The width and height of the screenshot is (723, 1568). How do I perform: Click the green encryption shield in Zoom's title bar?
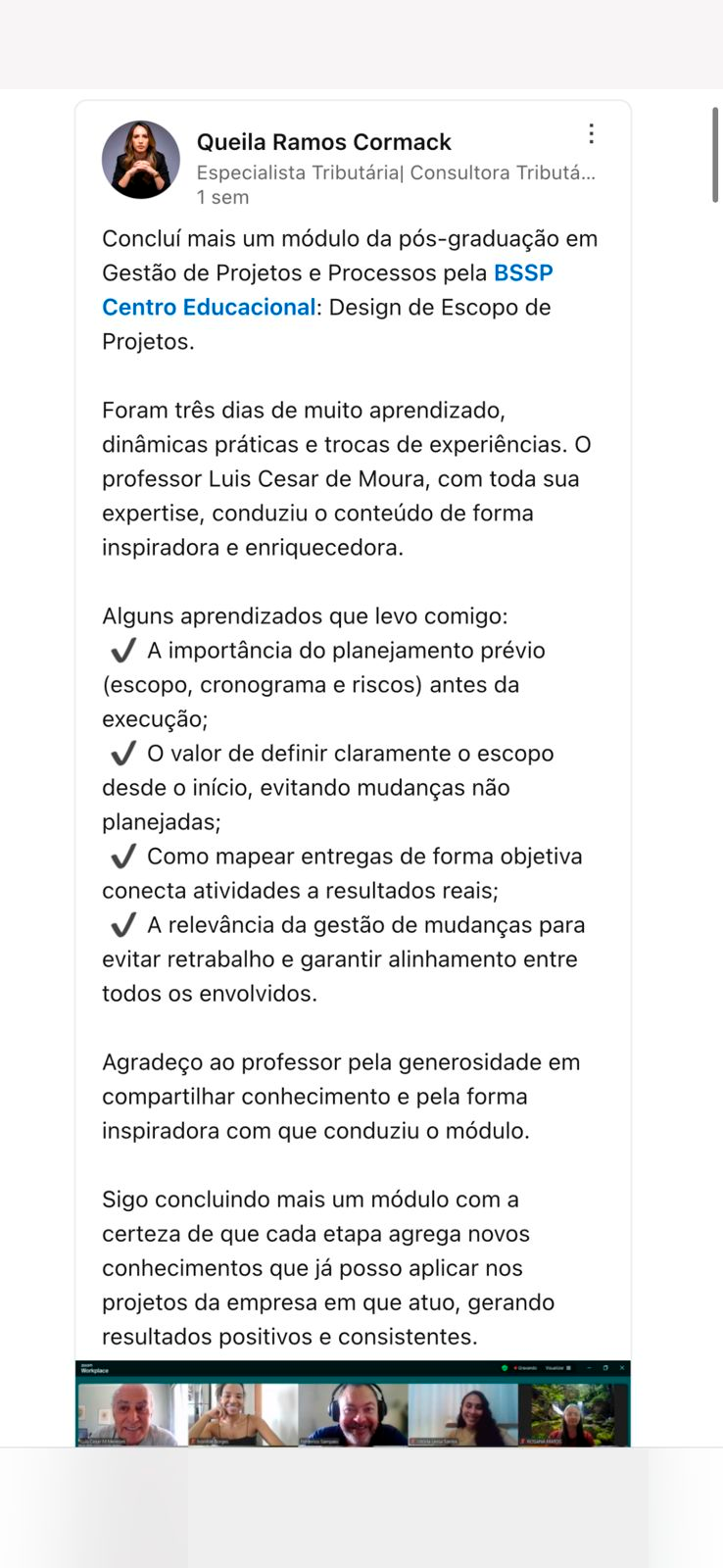505,1368
